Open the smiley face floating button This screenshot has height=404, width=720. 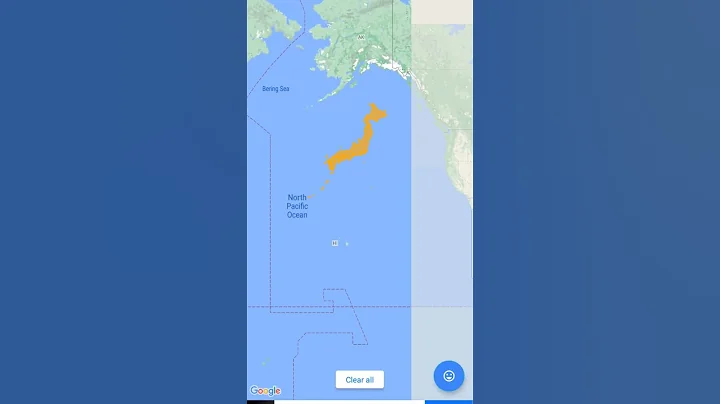pos(449,376)
